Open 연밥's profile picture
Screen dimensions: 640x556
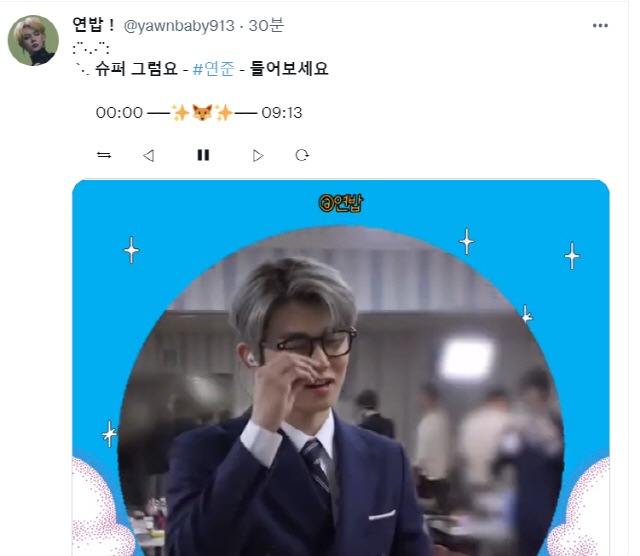[33, 41]
